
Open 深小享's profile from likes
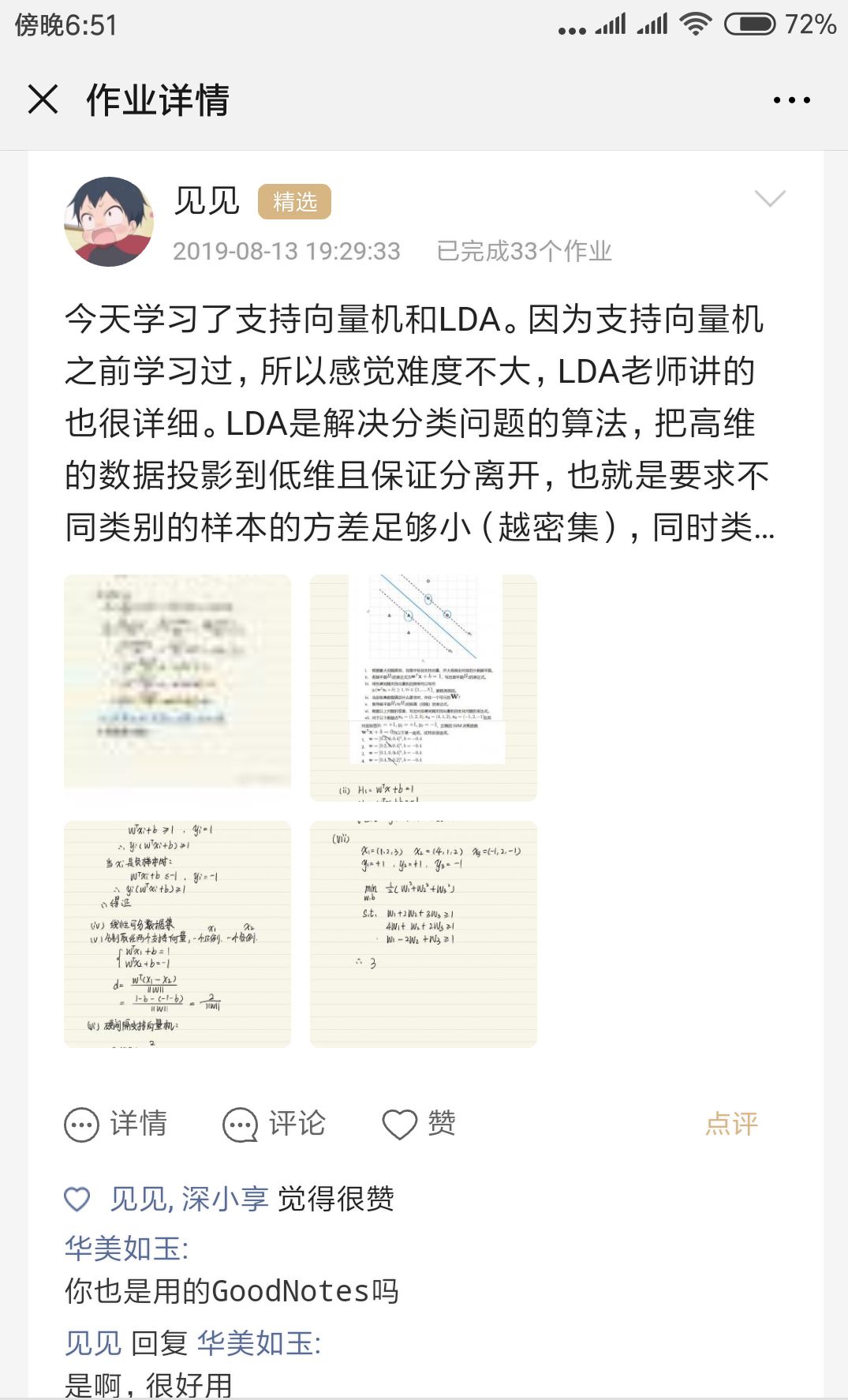(226, 1199)
